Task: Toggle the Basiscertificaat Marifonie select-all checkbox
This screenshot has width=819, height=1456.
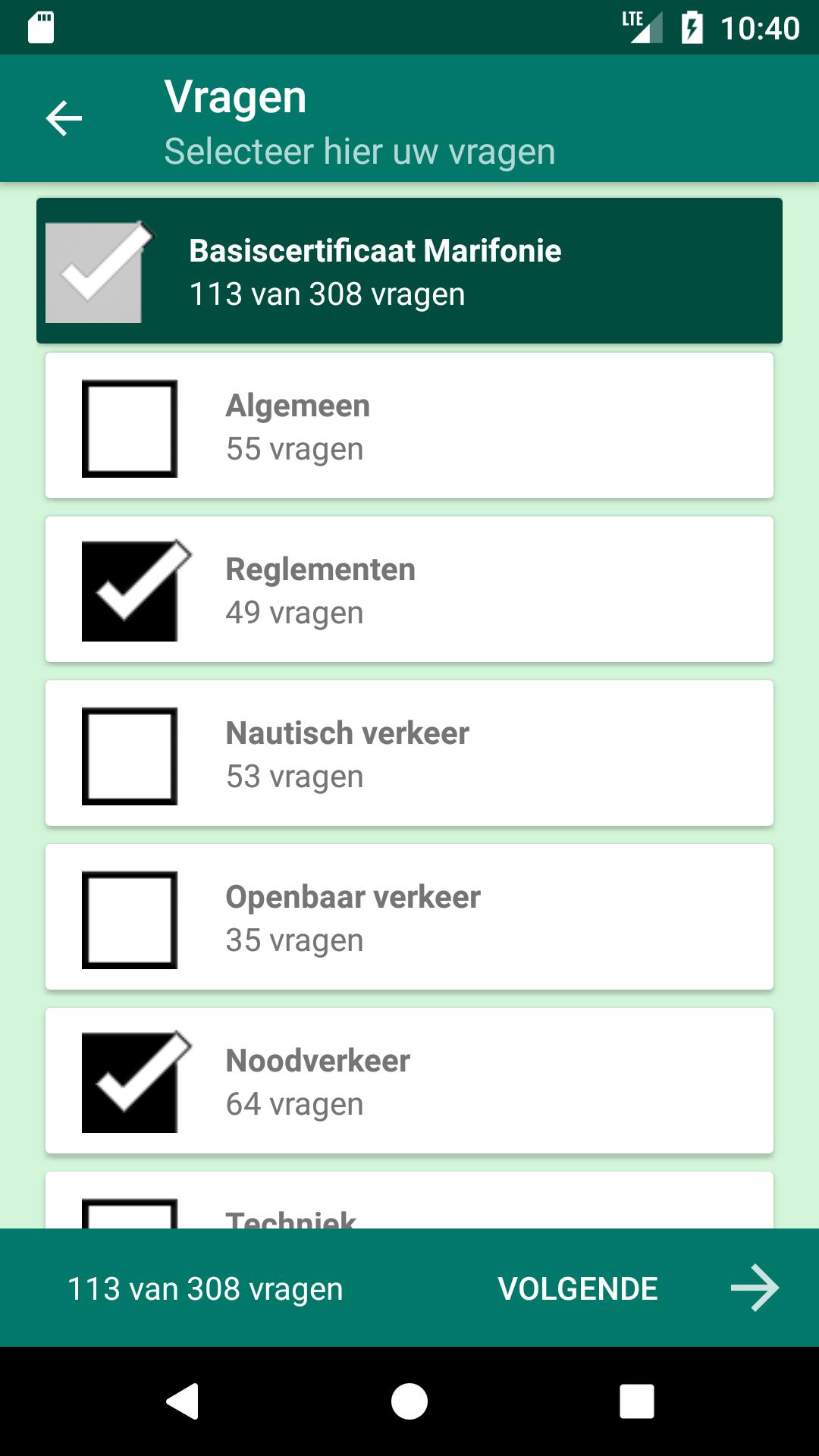Action: 94,271
